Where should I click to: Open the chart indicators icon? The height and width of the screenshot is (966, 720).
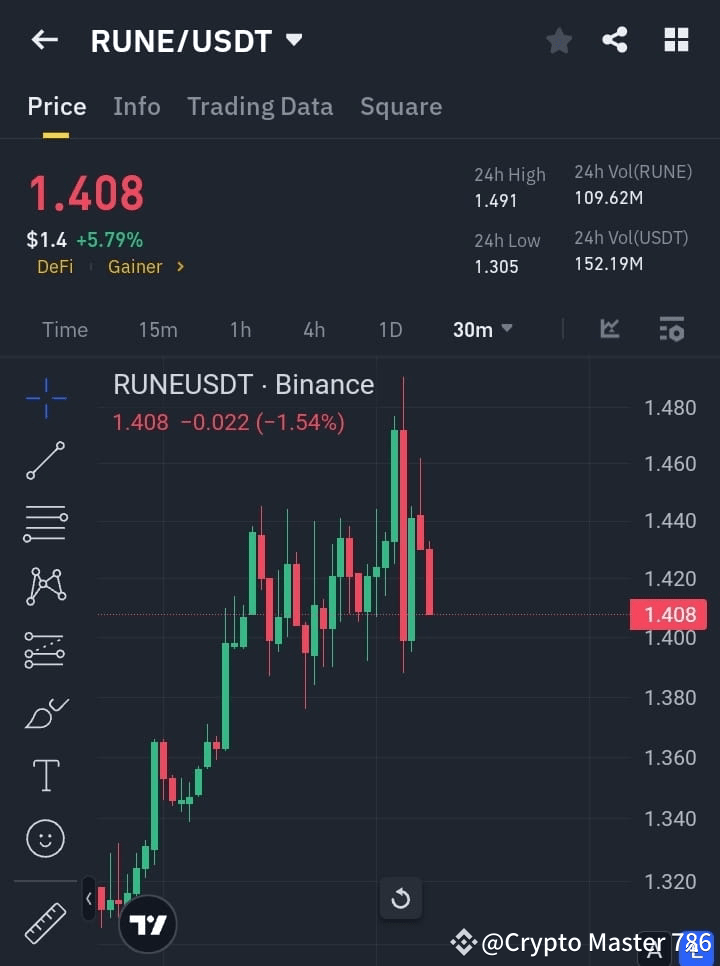(x=610, y=329)
